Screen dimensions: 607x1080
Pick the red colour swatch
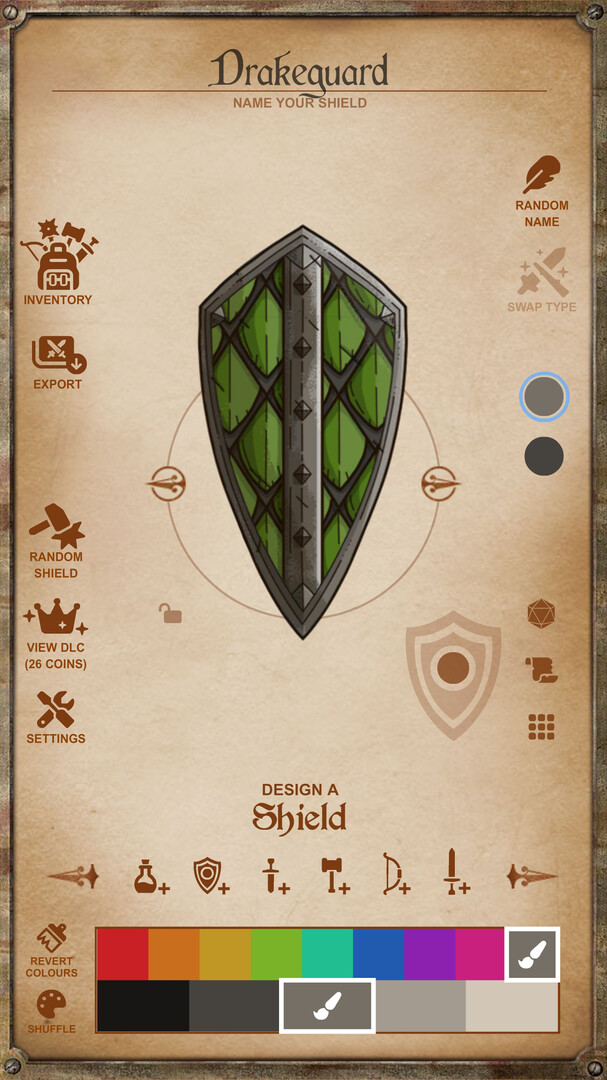[122, 954]
